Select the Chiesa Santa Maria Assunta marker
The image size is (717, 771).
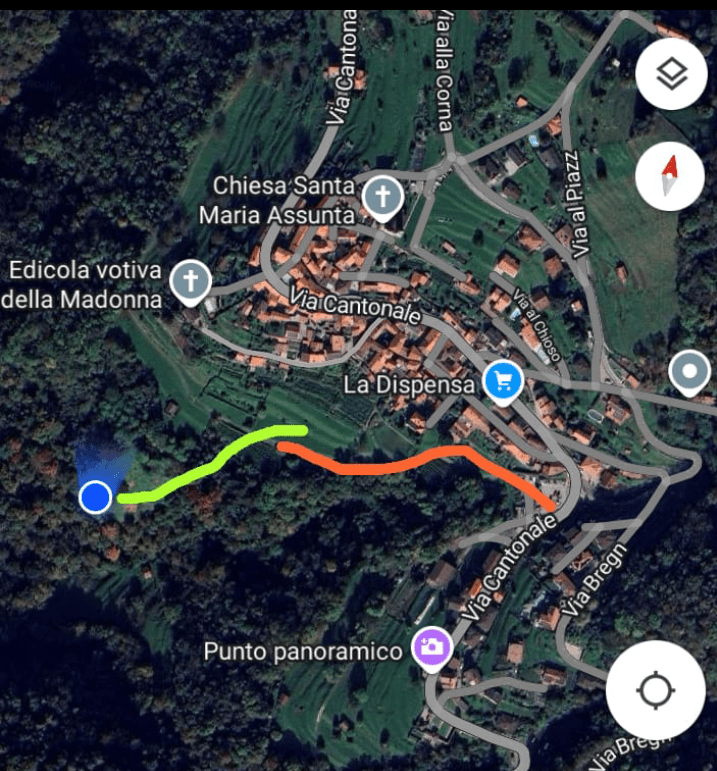pos(381,197)
